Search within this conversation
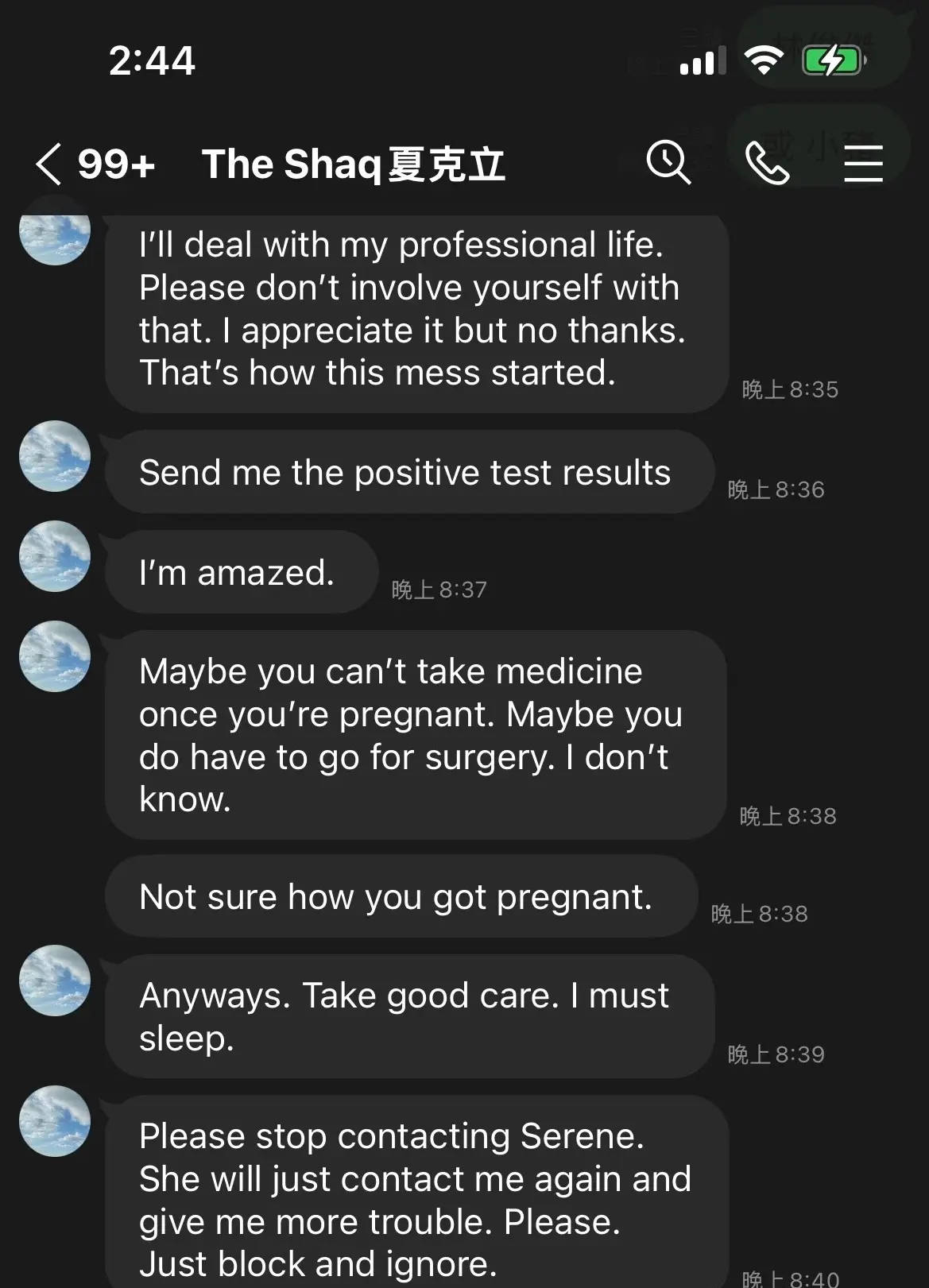The width and height of the screenshot is (929, 1288). (668, 163)
